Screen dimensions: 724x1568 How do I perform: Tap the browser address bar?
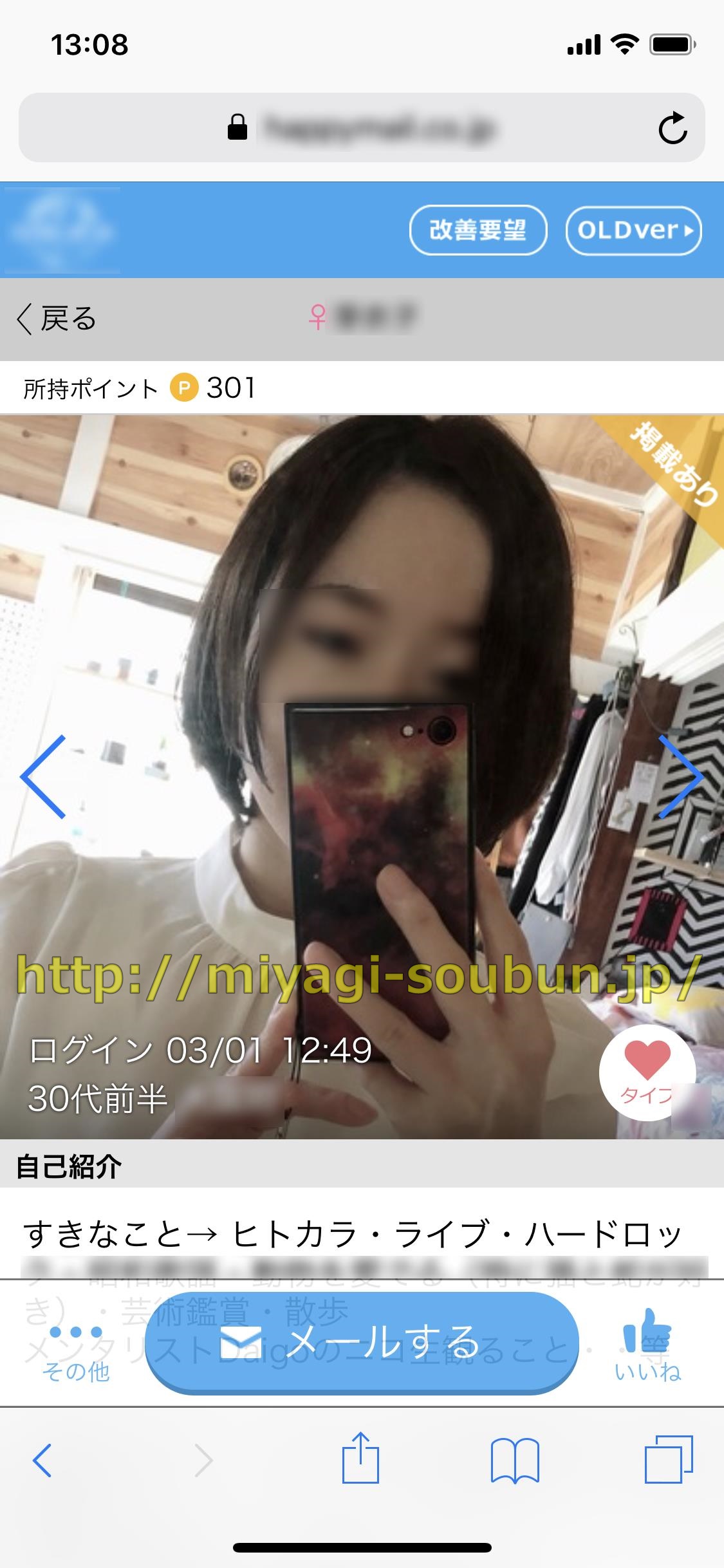362,127
